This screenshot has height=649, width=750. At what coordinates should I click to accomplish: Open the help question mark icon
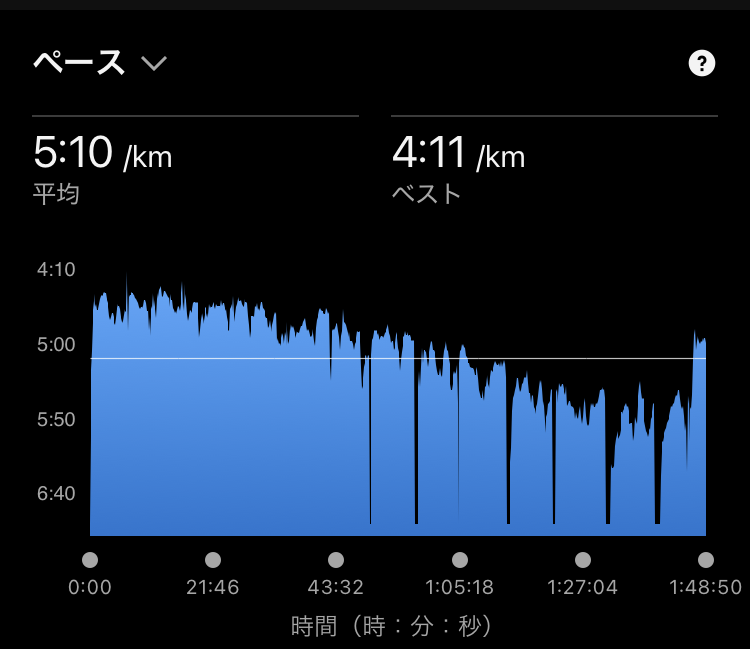(x=702, y=64)
